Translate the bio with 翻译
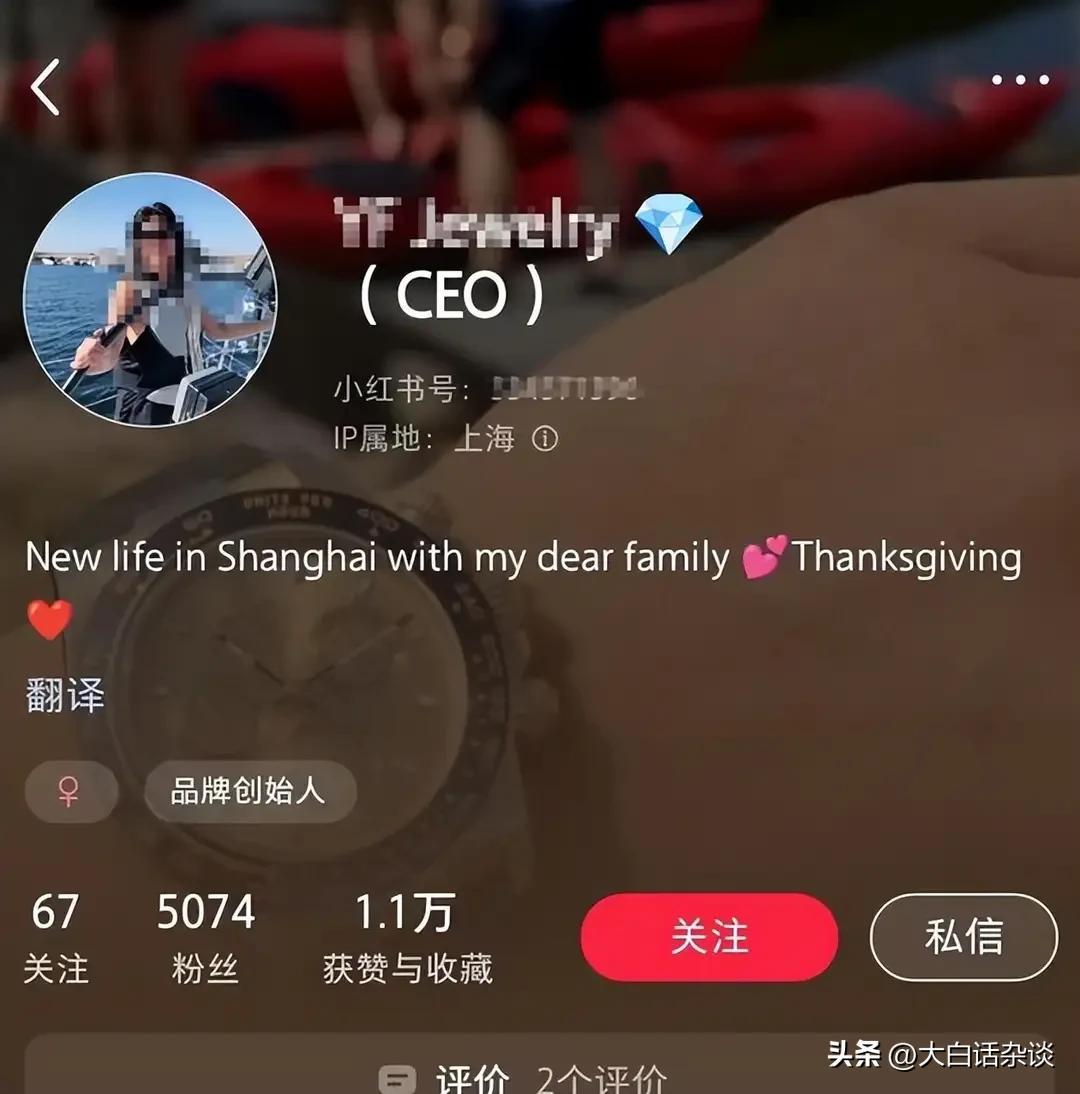The image size is (1080, 1094). point(65,697)
